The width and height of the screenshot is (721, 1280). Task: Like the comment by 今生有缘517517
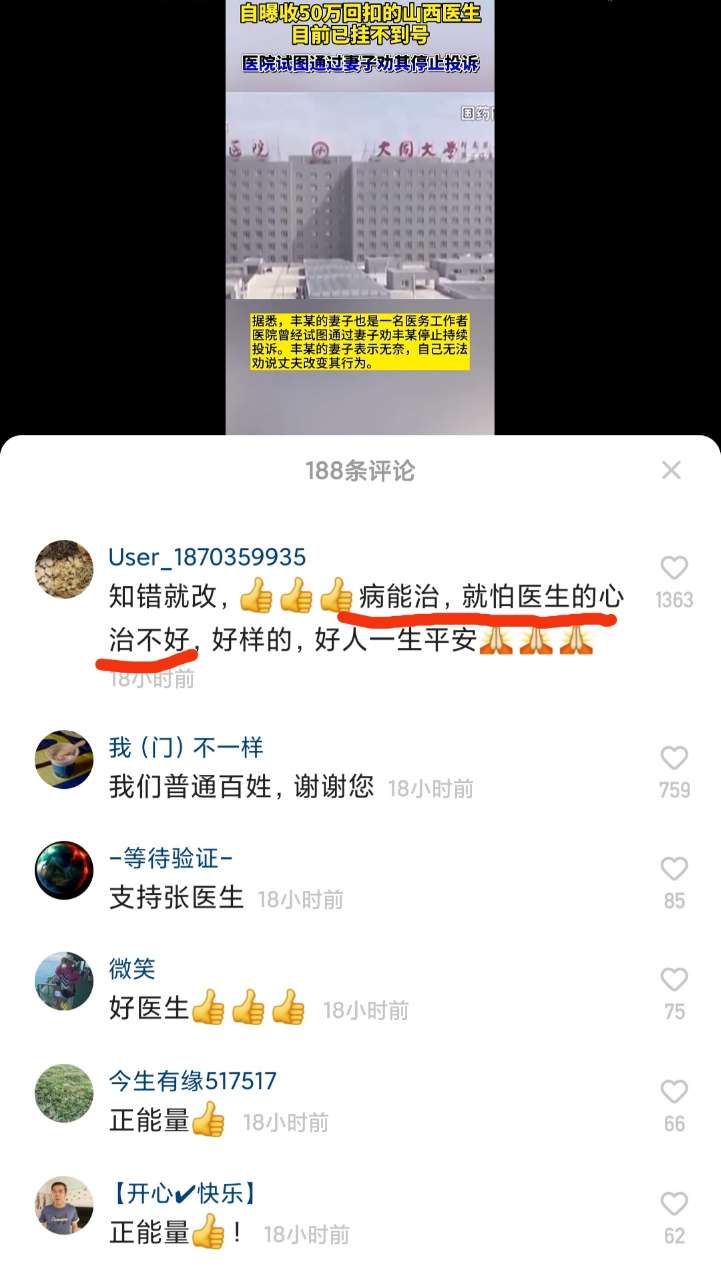click(674, 1092)
